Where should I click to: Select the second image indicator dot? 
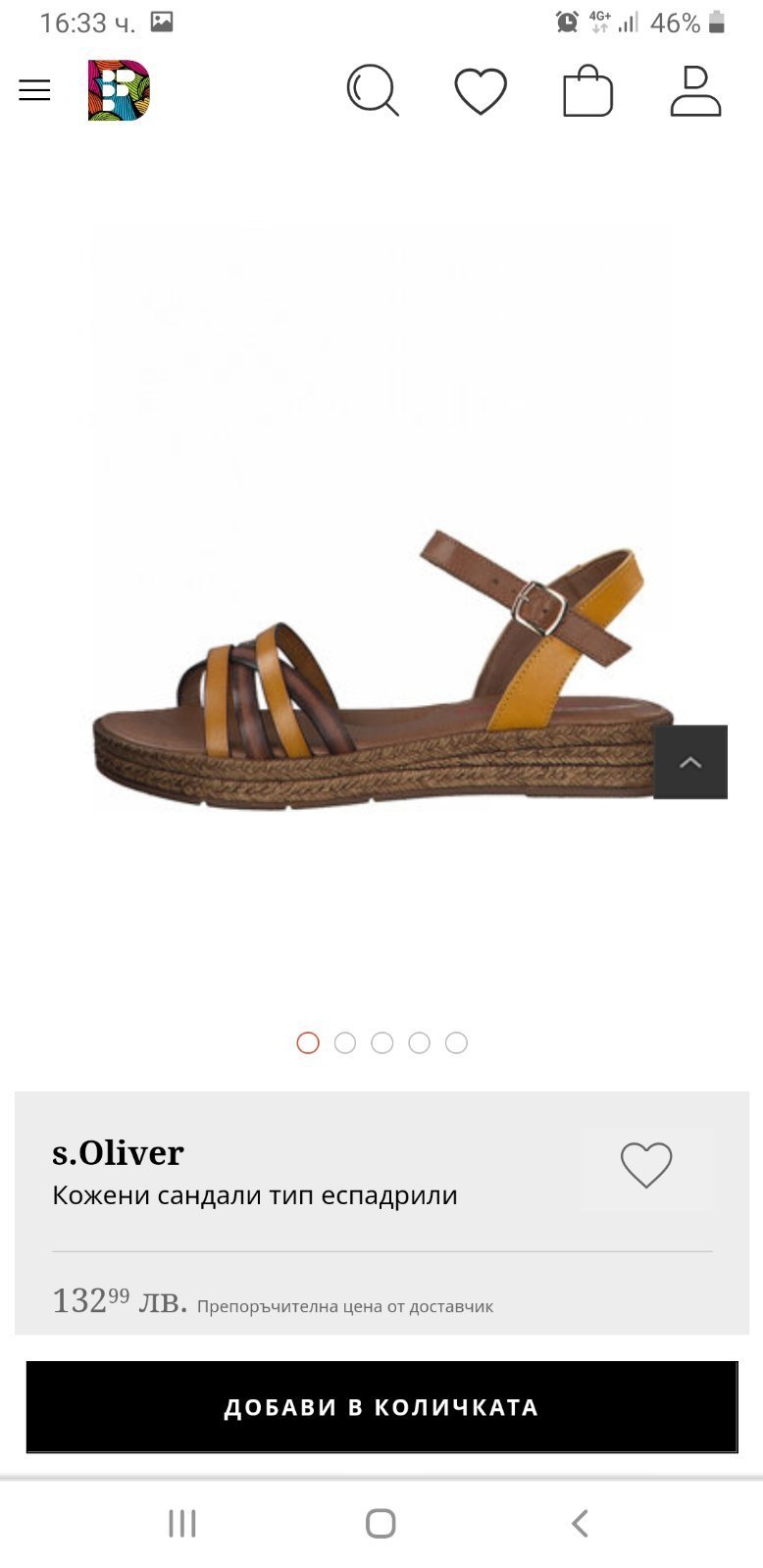click(x=345, y=1042)
